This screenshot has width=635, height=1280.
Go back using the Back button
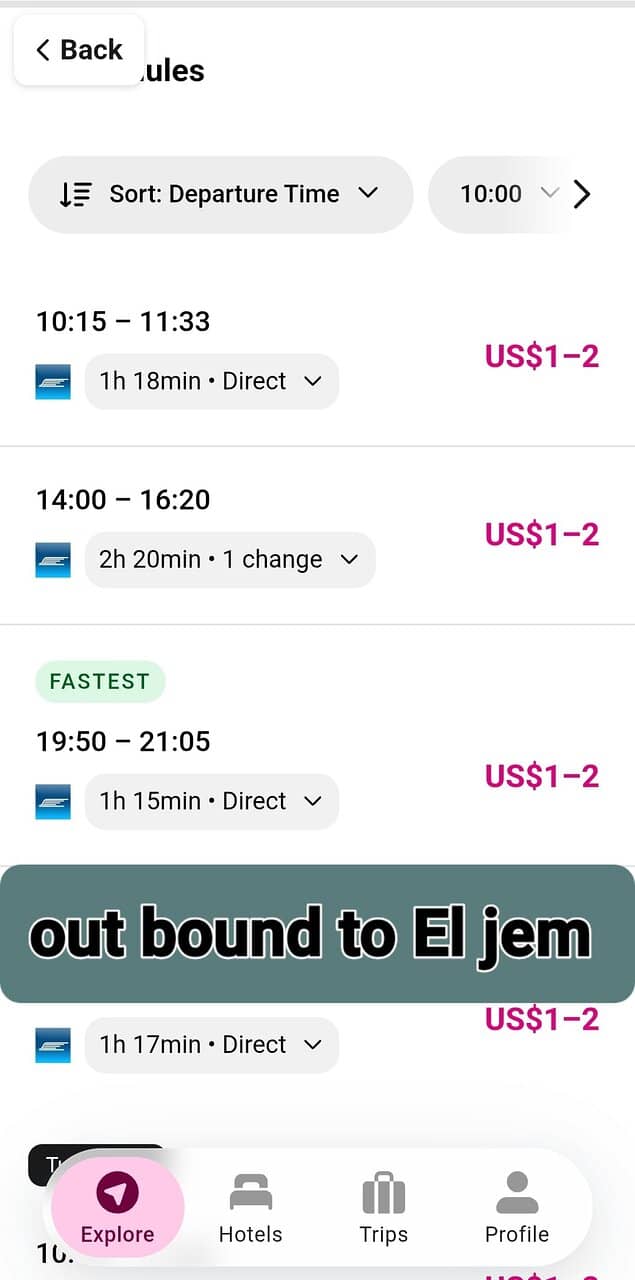click(78, 50)
